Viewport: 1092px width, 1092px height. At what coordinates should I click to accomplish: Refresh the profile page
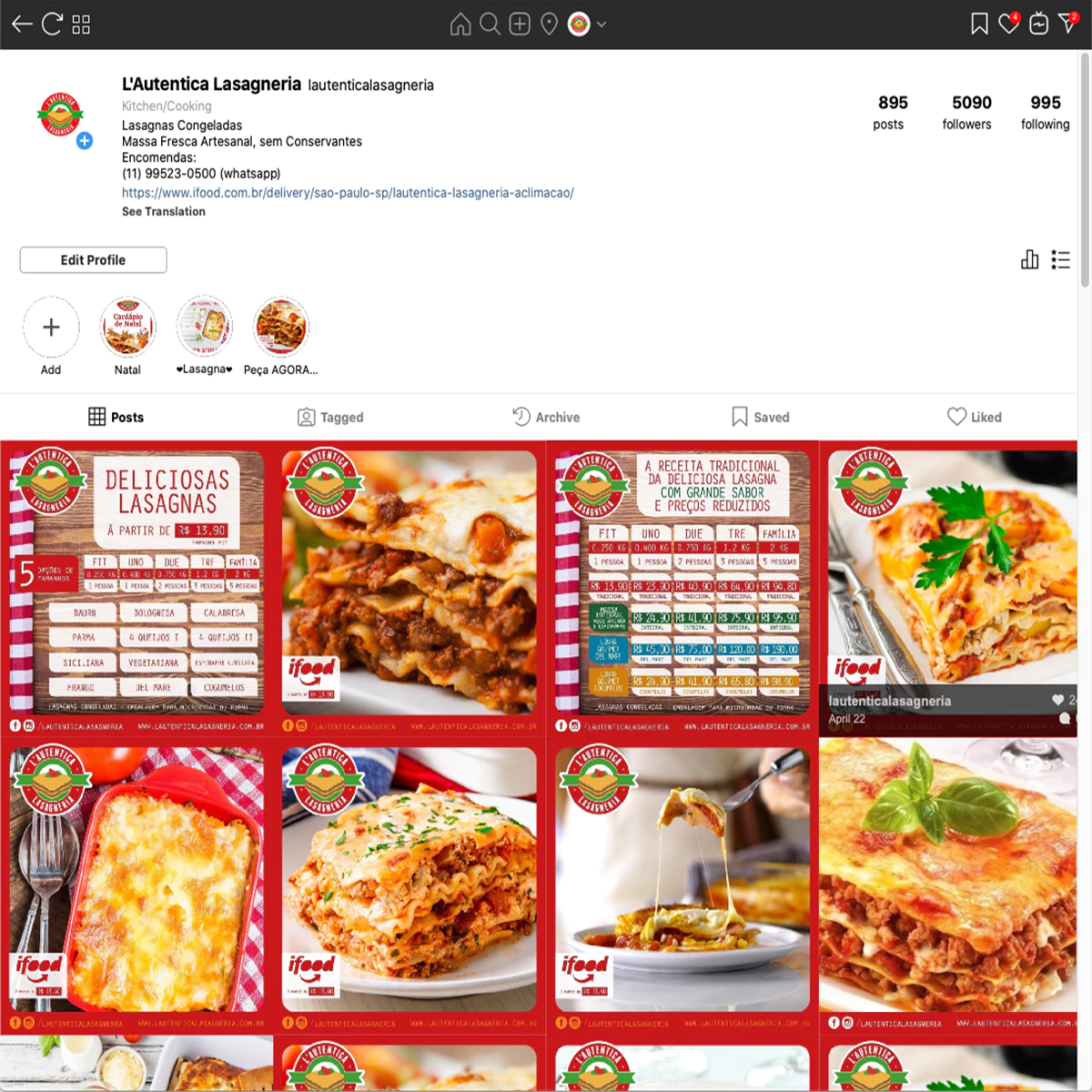point(52,25)
